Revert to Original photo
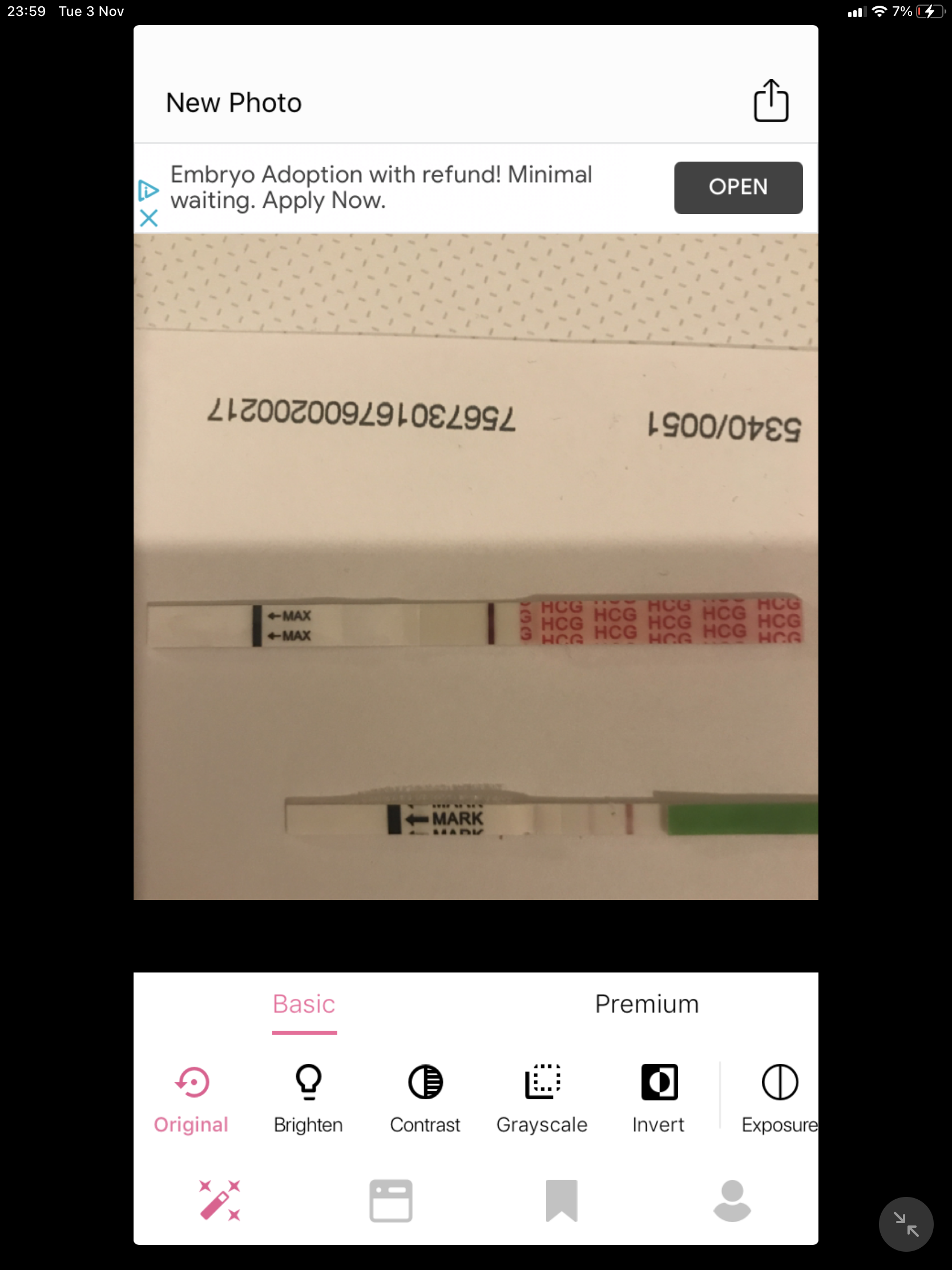952x1270 pixels. coord(192,1098)
